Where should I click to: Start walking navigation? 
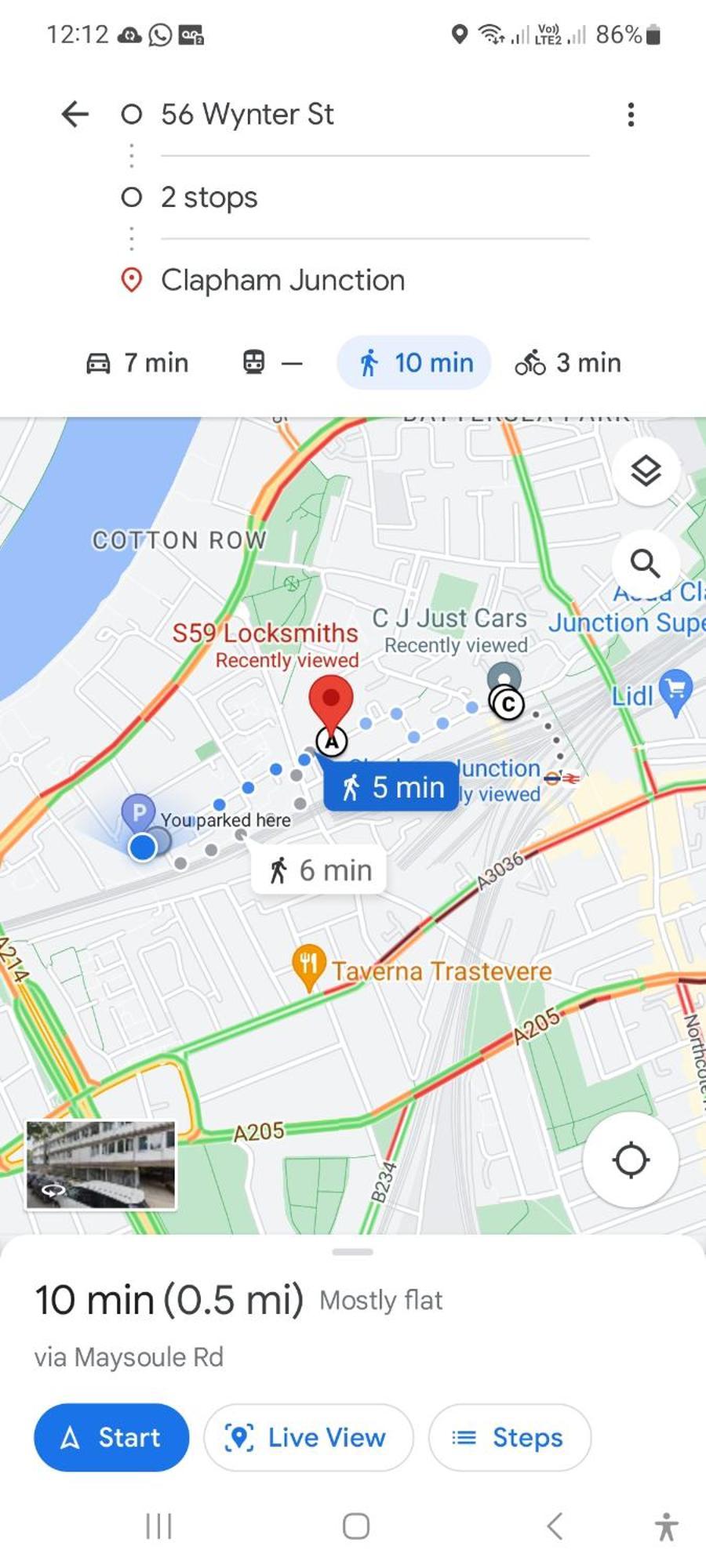pyautogui.click(x=111, y=1437)
